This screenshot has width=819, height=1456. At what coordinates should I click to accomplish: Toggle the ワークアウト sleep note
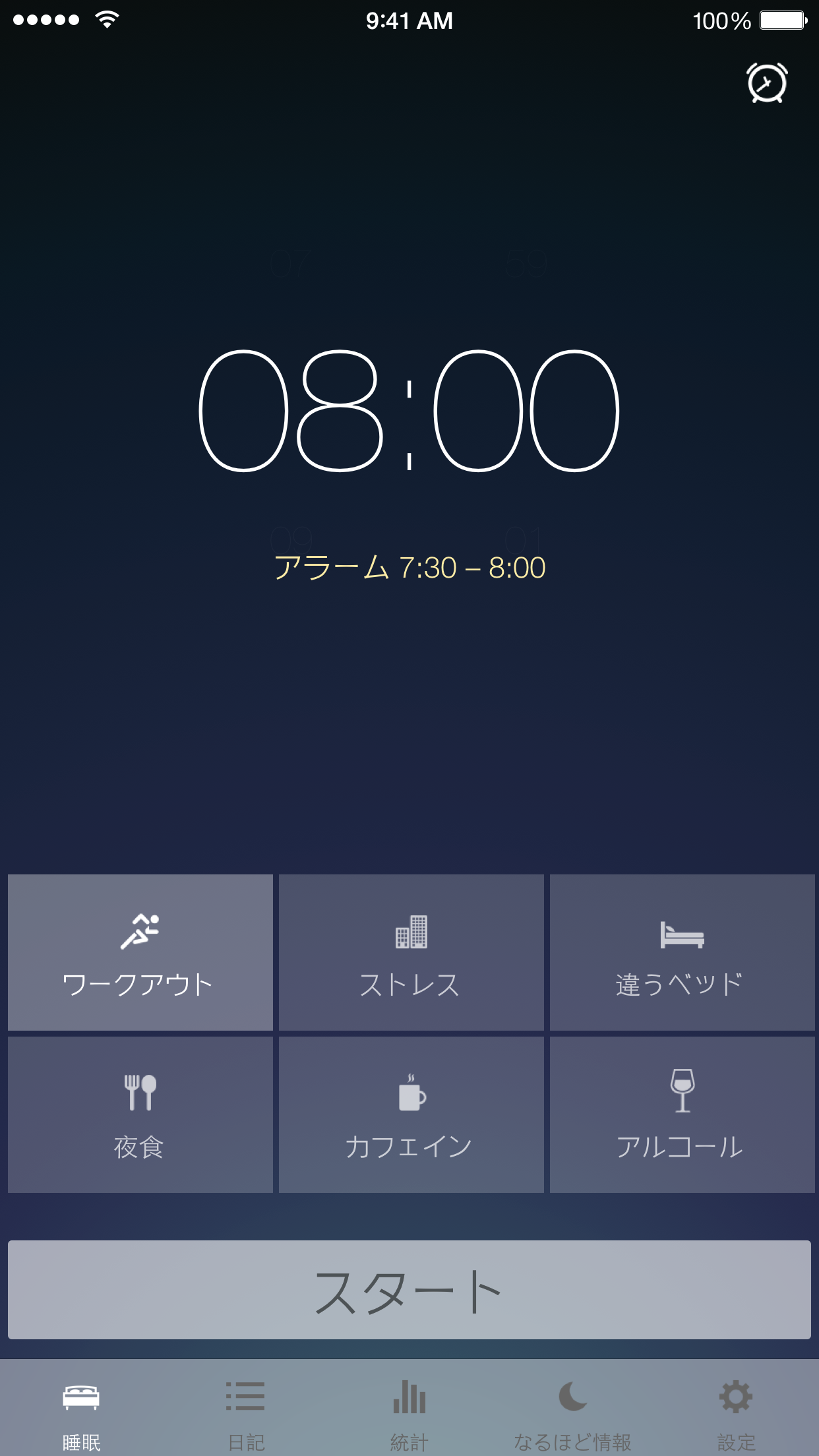tap(140, 952)
